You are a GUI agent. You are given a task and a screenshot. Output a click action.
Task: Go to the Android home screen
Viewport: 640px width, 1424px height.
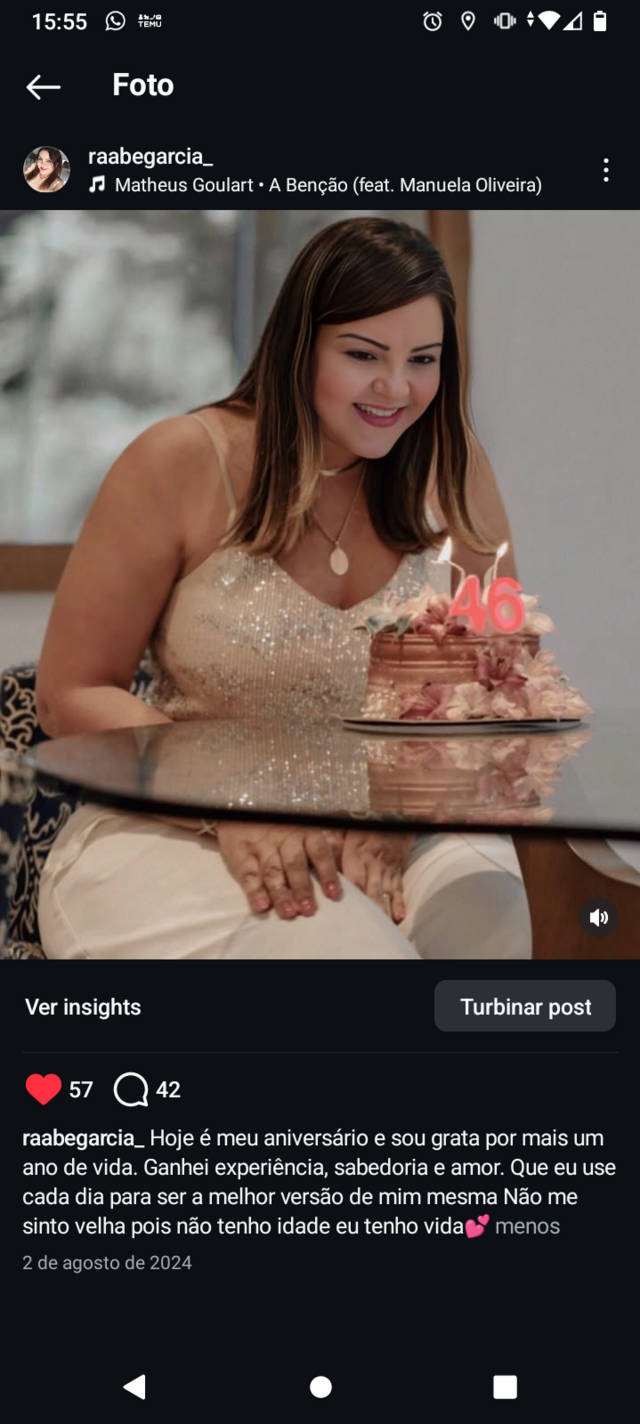tap(320, 1386)
